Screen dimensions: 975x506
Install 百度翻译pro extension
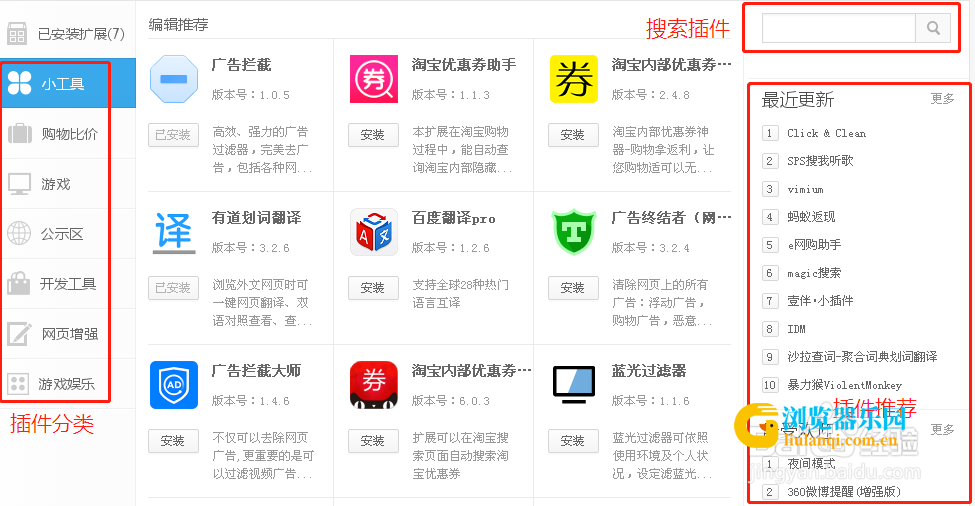[x=372, y=288]
